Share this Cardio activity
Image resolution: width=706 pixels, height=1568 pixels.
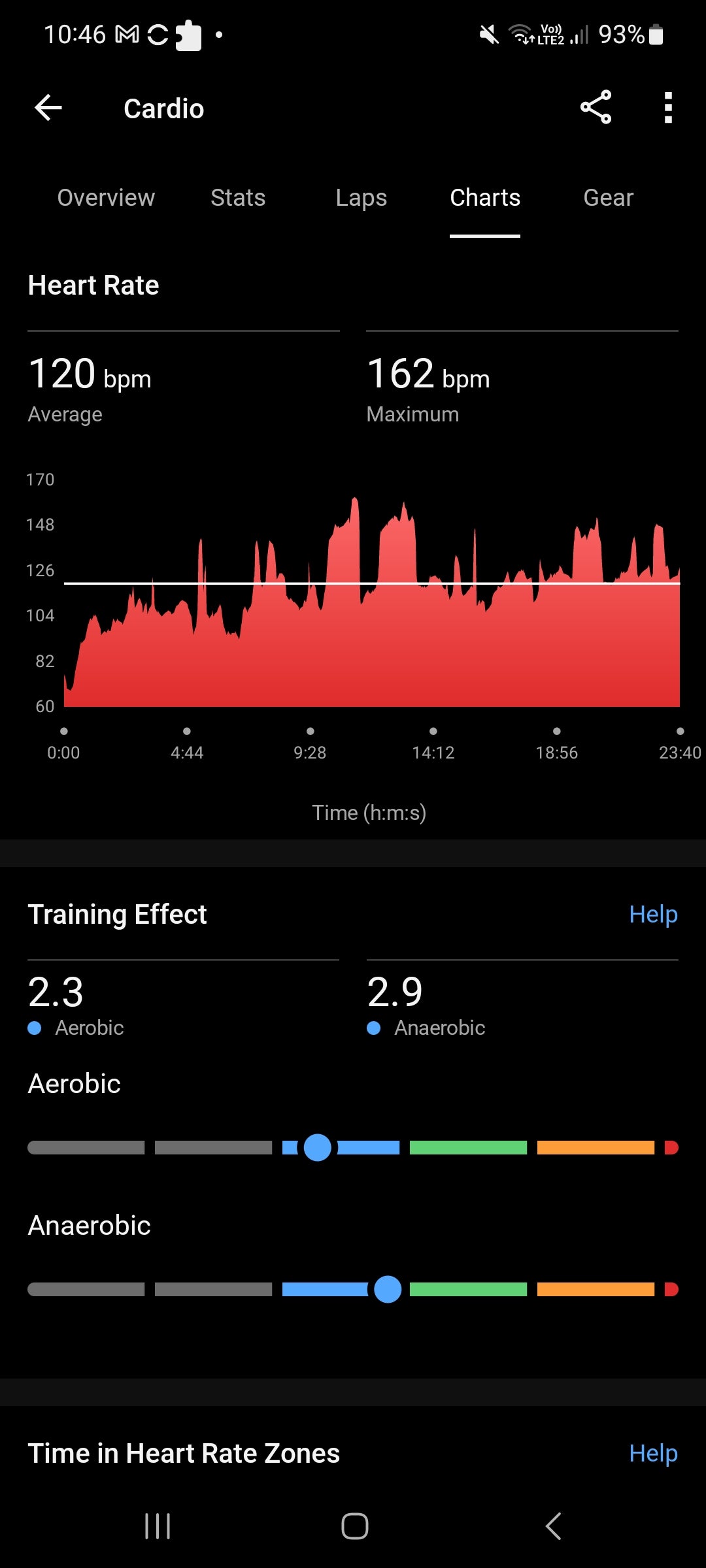tap(596, 108)
